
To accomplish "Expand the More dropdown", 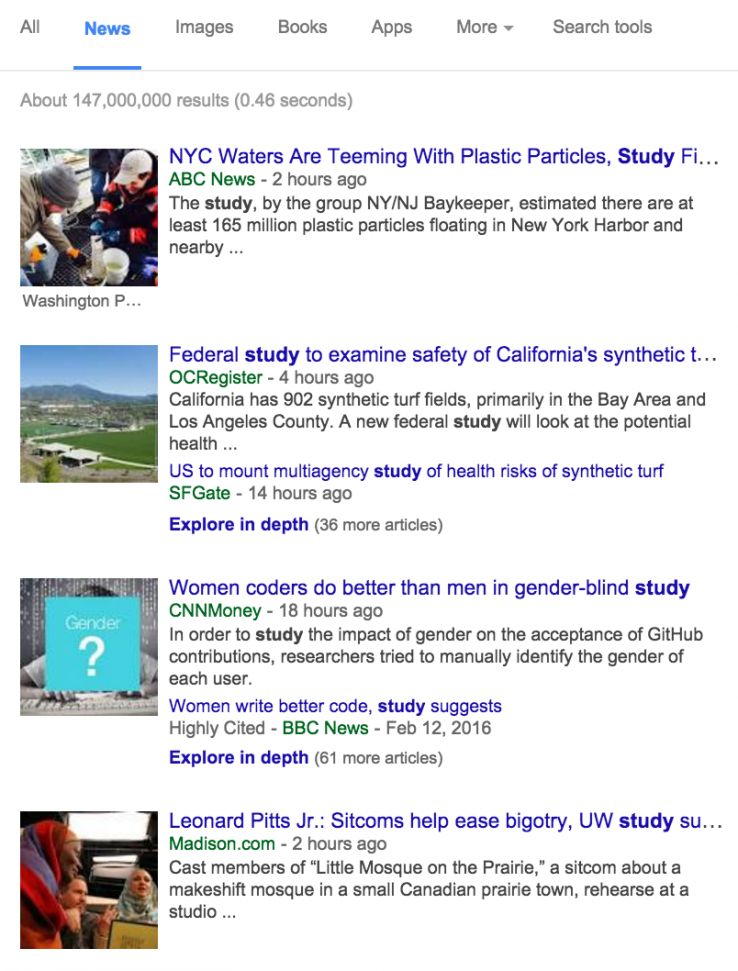I will point(484,27).
